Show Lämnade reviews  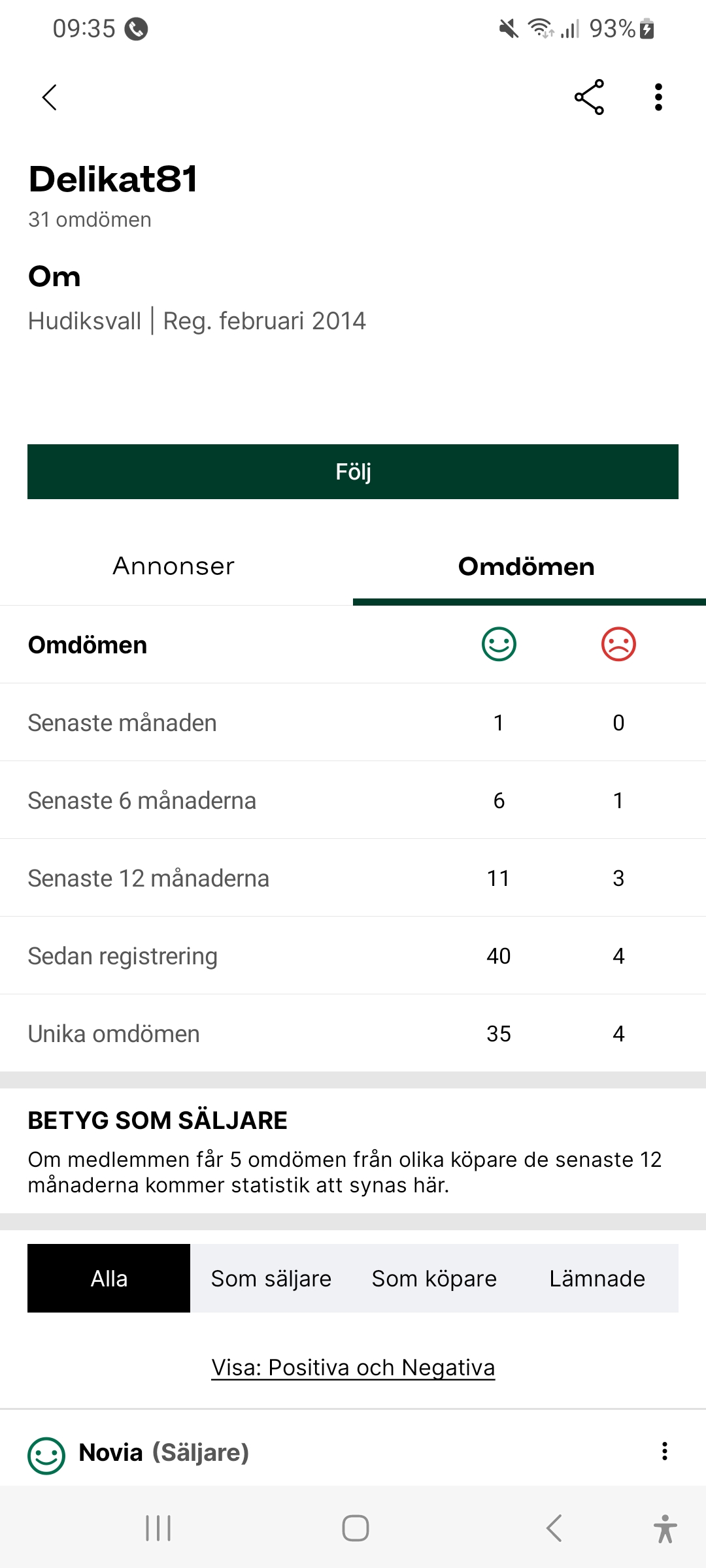click(597, 1279)
